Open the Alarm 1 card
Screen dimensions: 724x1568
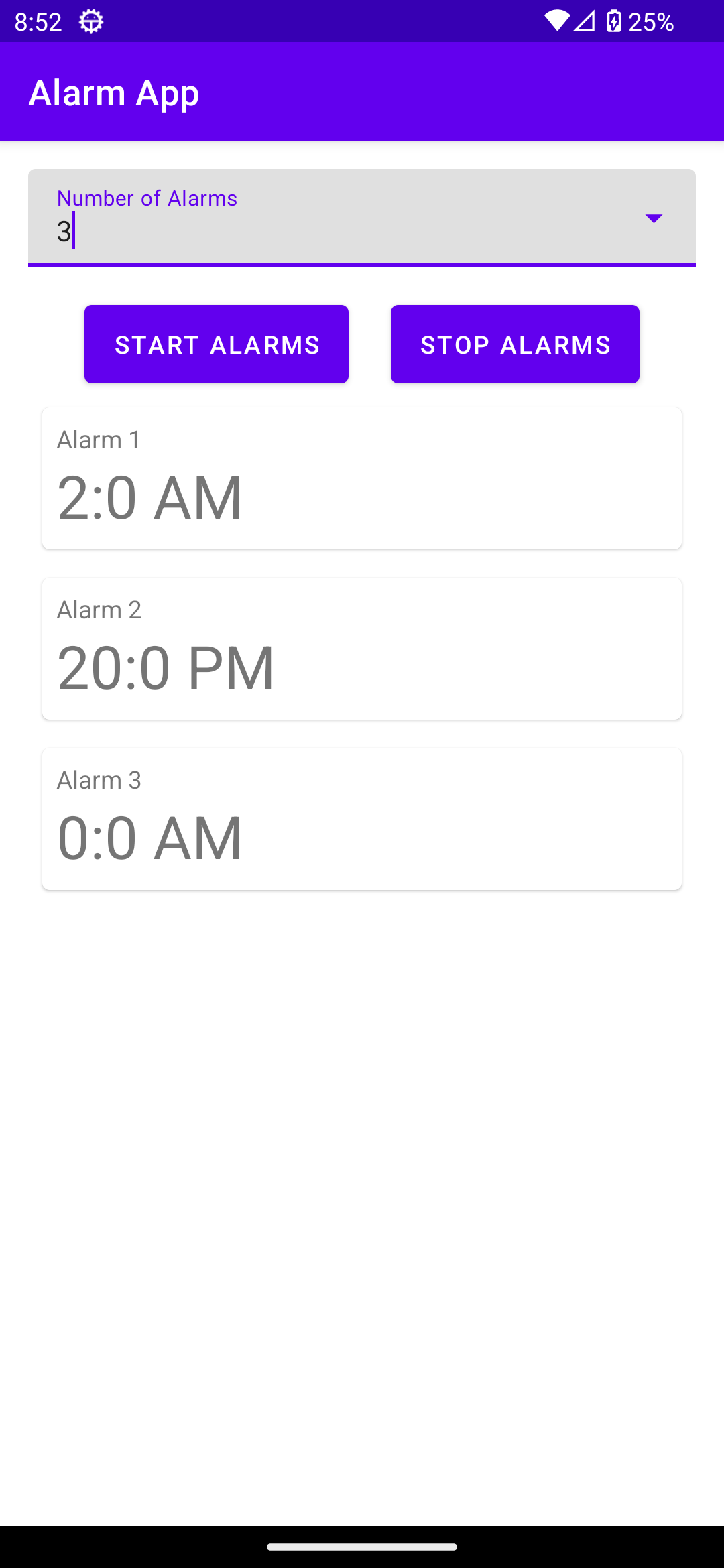click(362, 478)
